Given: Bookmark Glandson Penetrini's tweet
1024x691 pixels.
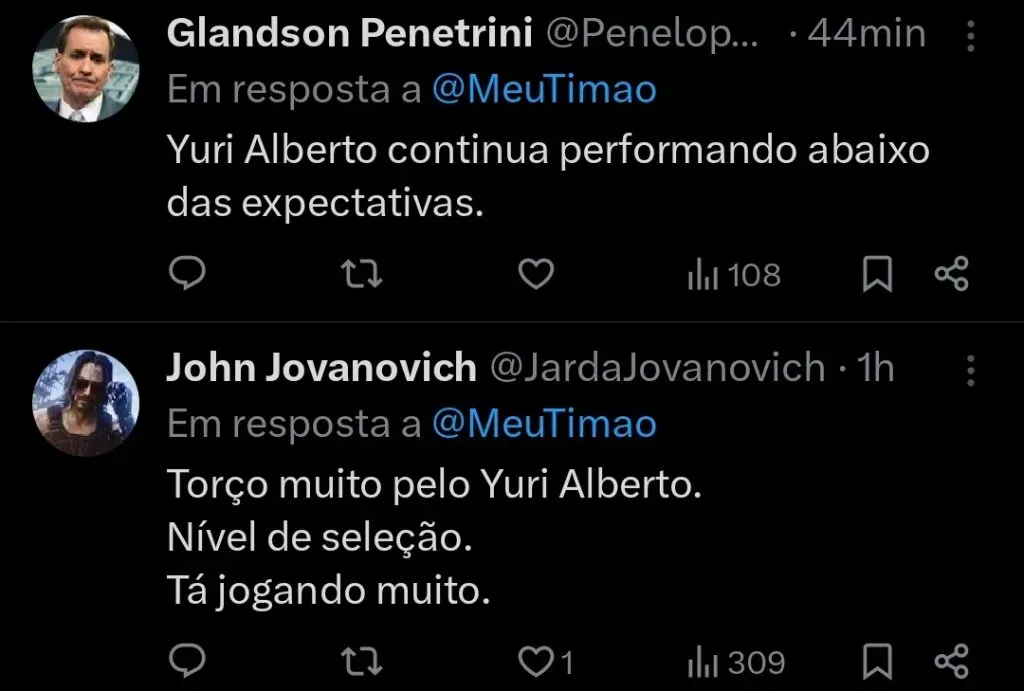Looking at the screenshot, I should pyautogui.click(x=877, y=274).
